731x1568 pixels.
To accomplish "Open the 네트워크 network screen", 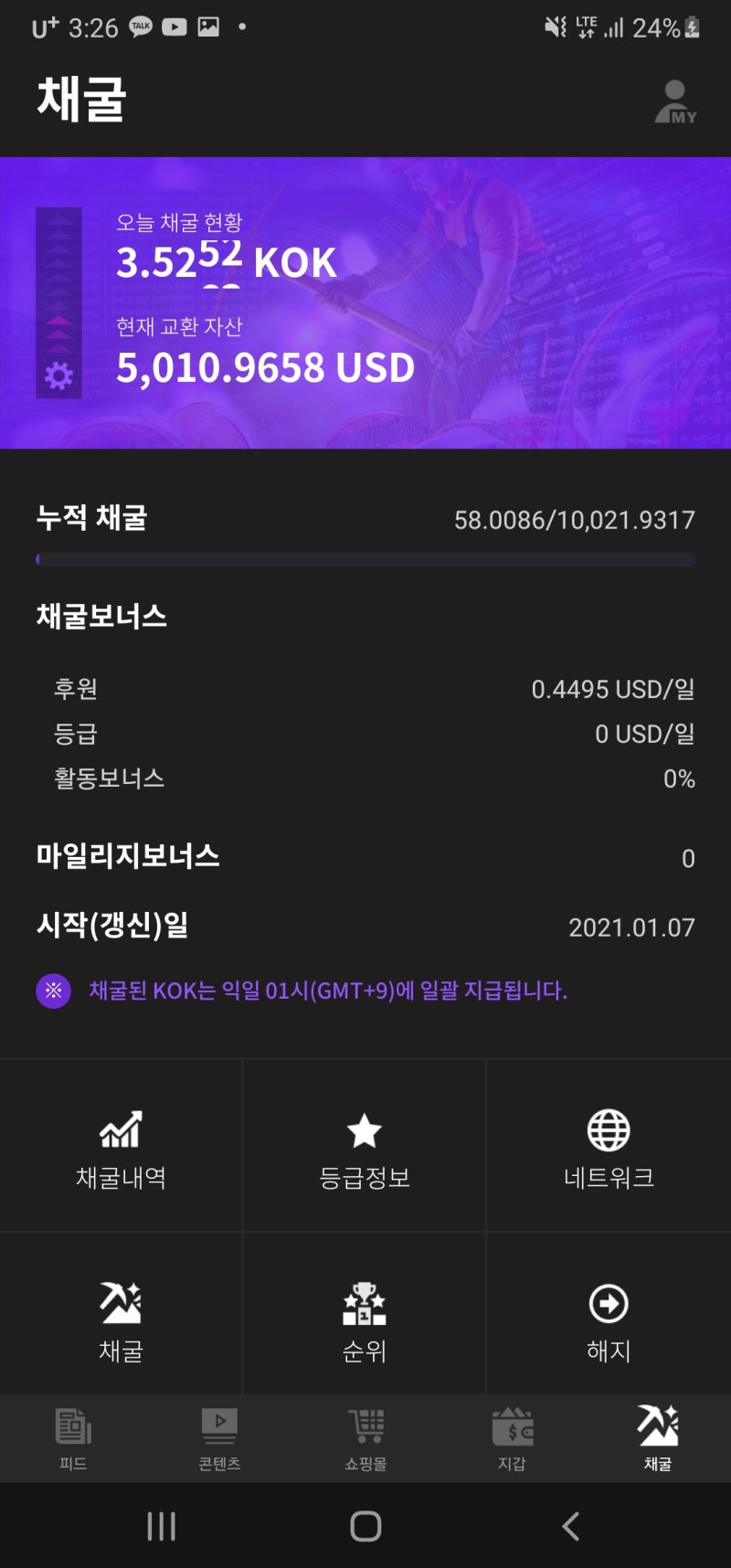I will 608,1145.
